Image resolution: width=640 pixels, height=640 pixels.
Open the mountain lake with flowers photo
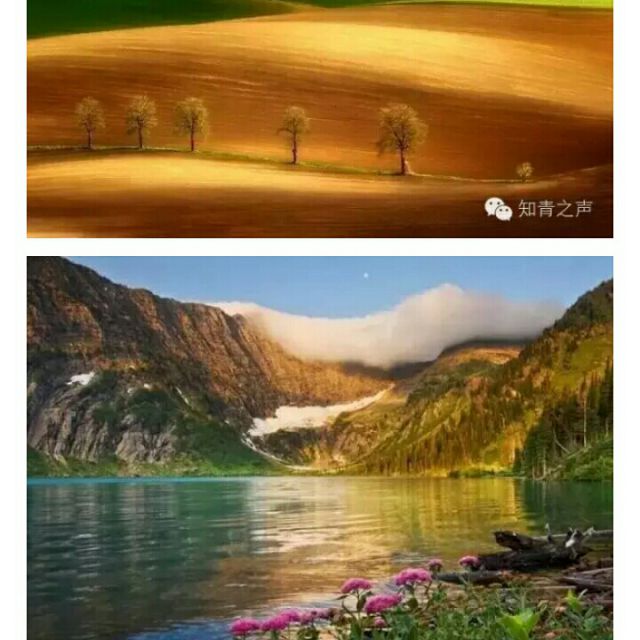320,448
